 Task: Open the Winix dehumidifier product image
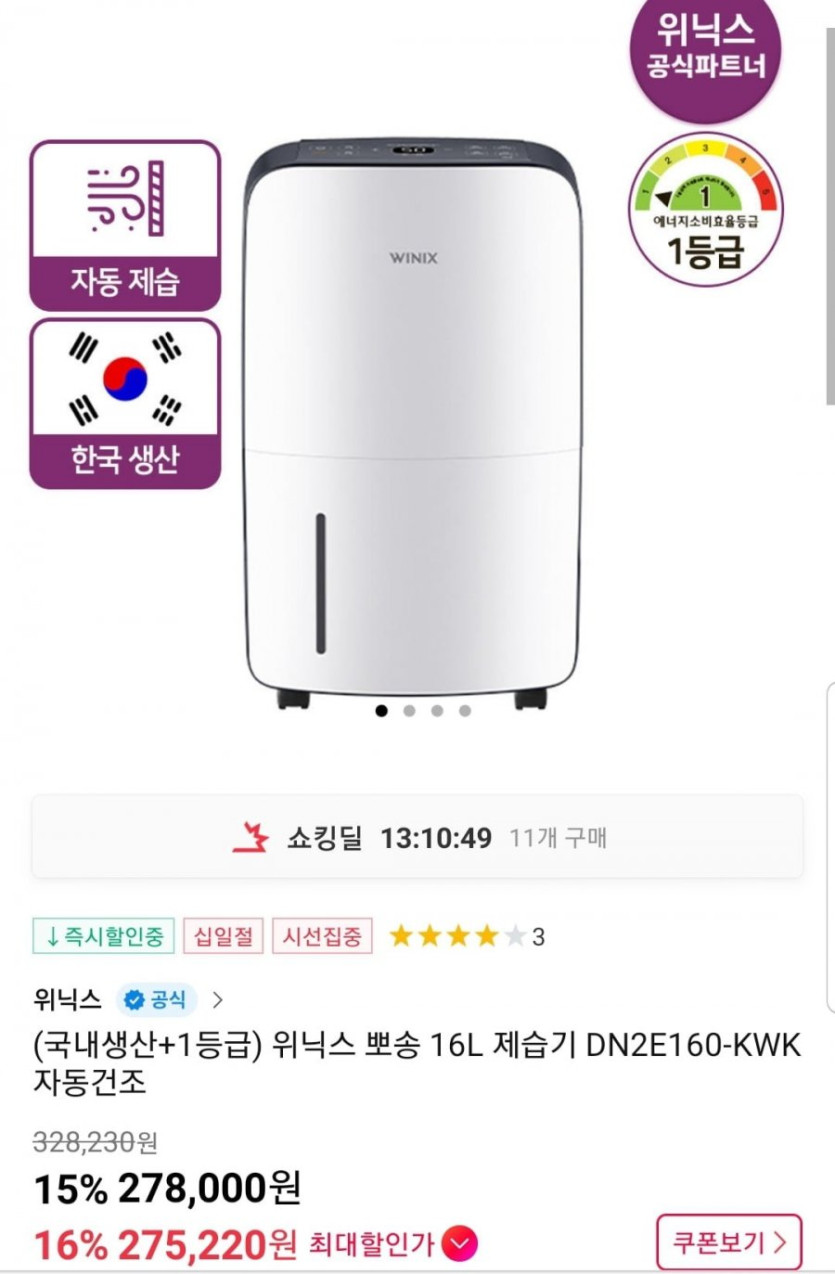click(x=412, y=420)
